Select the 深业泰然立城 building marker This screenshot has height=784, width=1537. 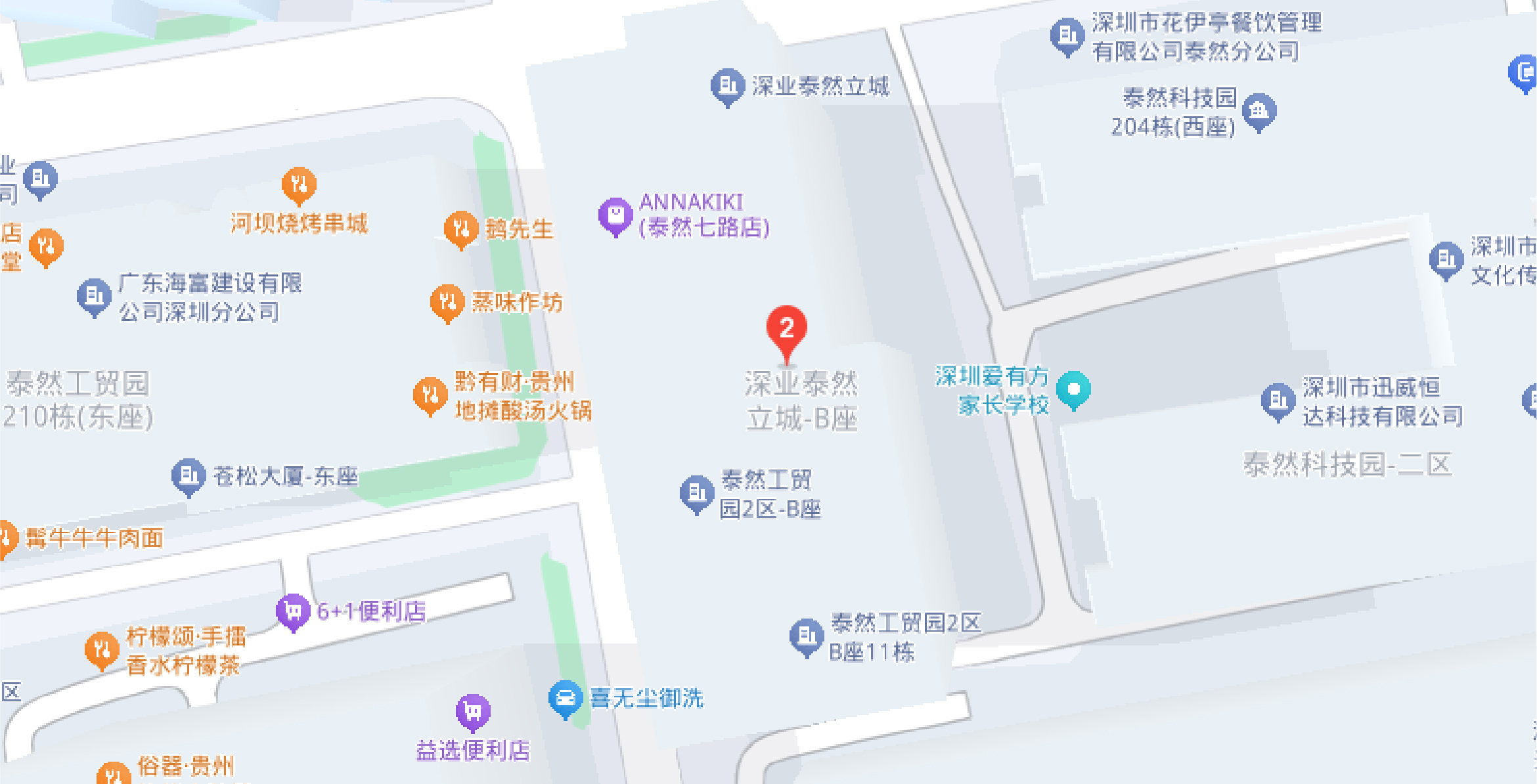(x=727, y=85)
